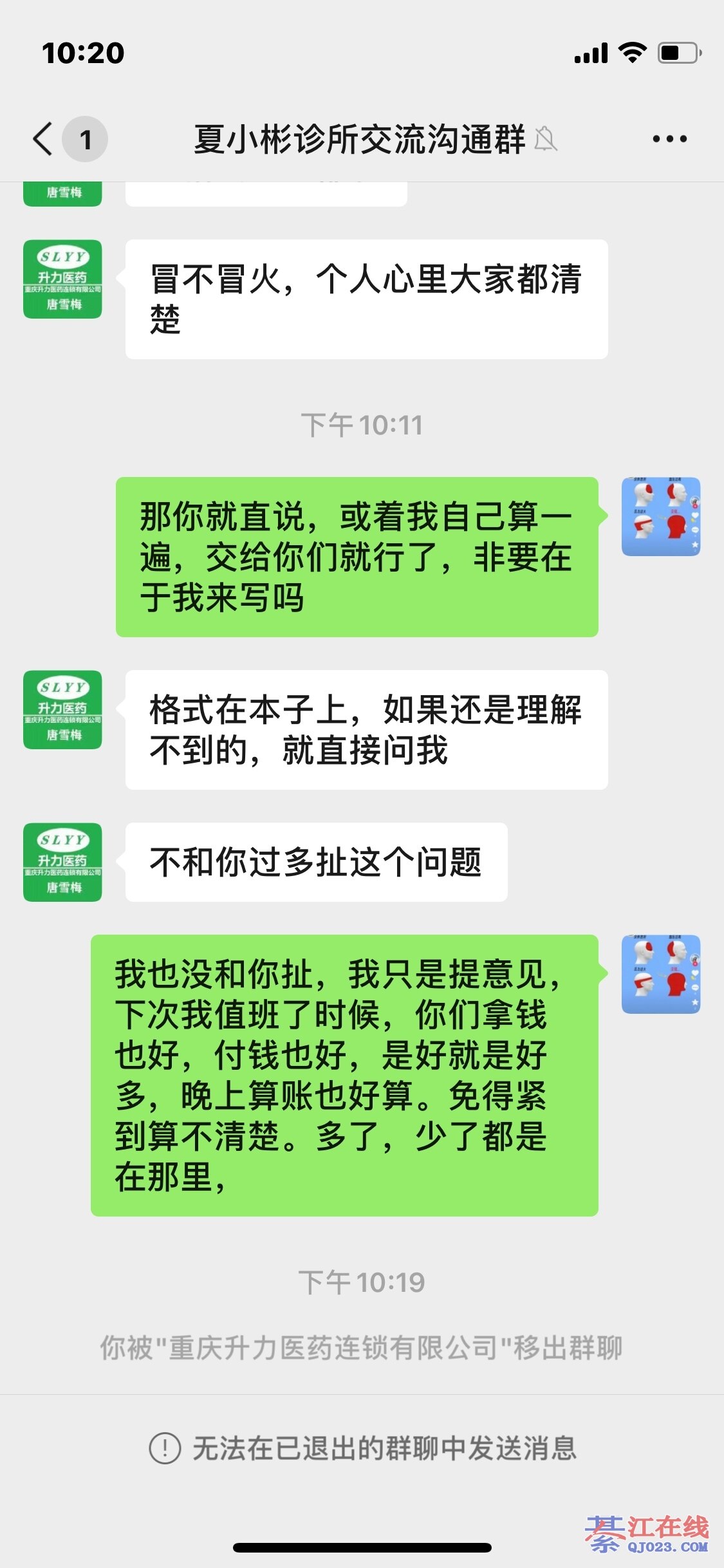The width and height of the screenshot is (724, 1568).
Task: Open the group chat's three-dot menu
Action: (669, 139)
